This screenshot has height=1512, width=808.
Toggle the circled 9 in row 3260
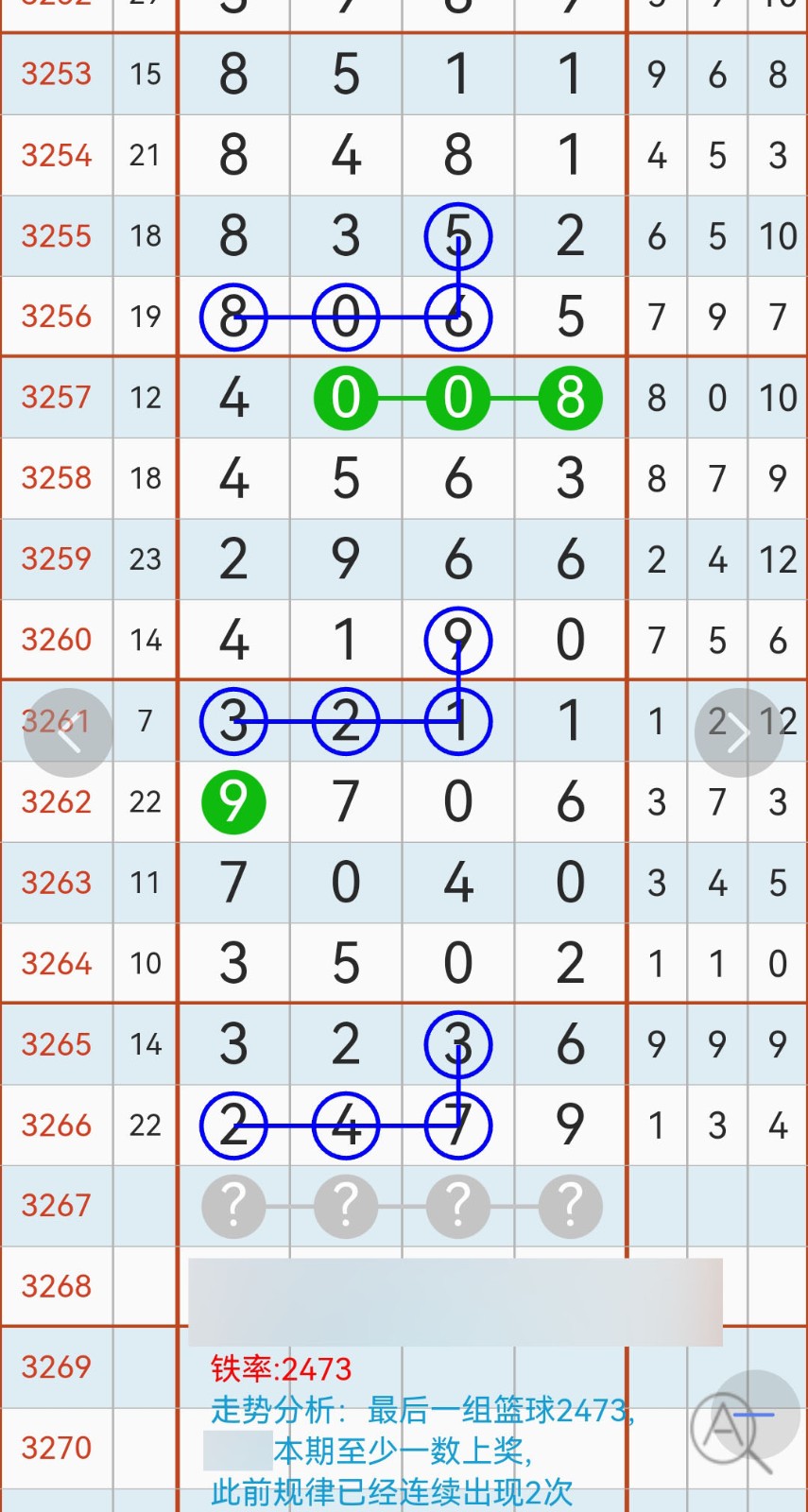pos(457,640)
